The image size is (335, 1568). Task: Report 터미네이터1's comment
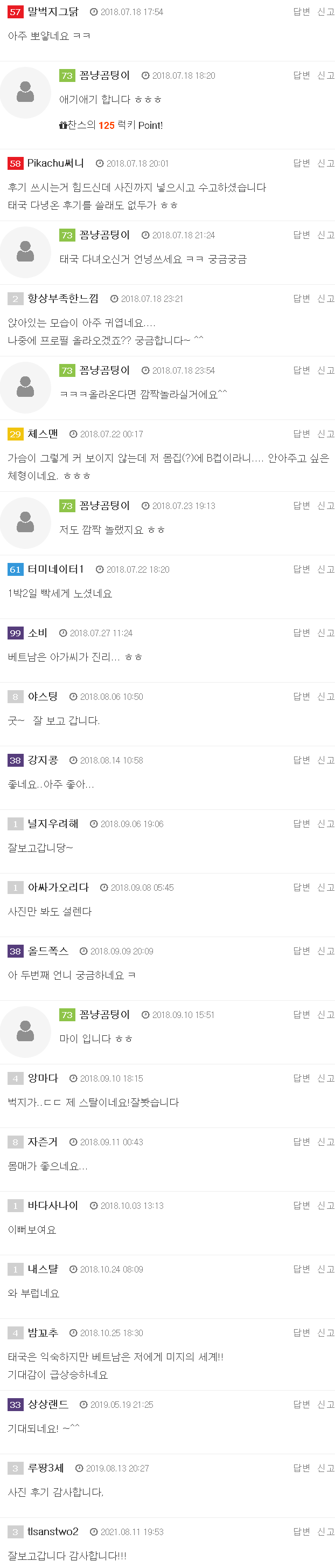pos(325,569)
